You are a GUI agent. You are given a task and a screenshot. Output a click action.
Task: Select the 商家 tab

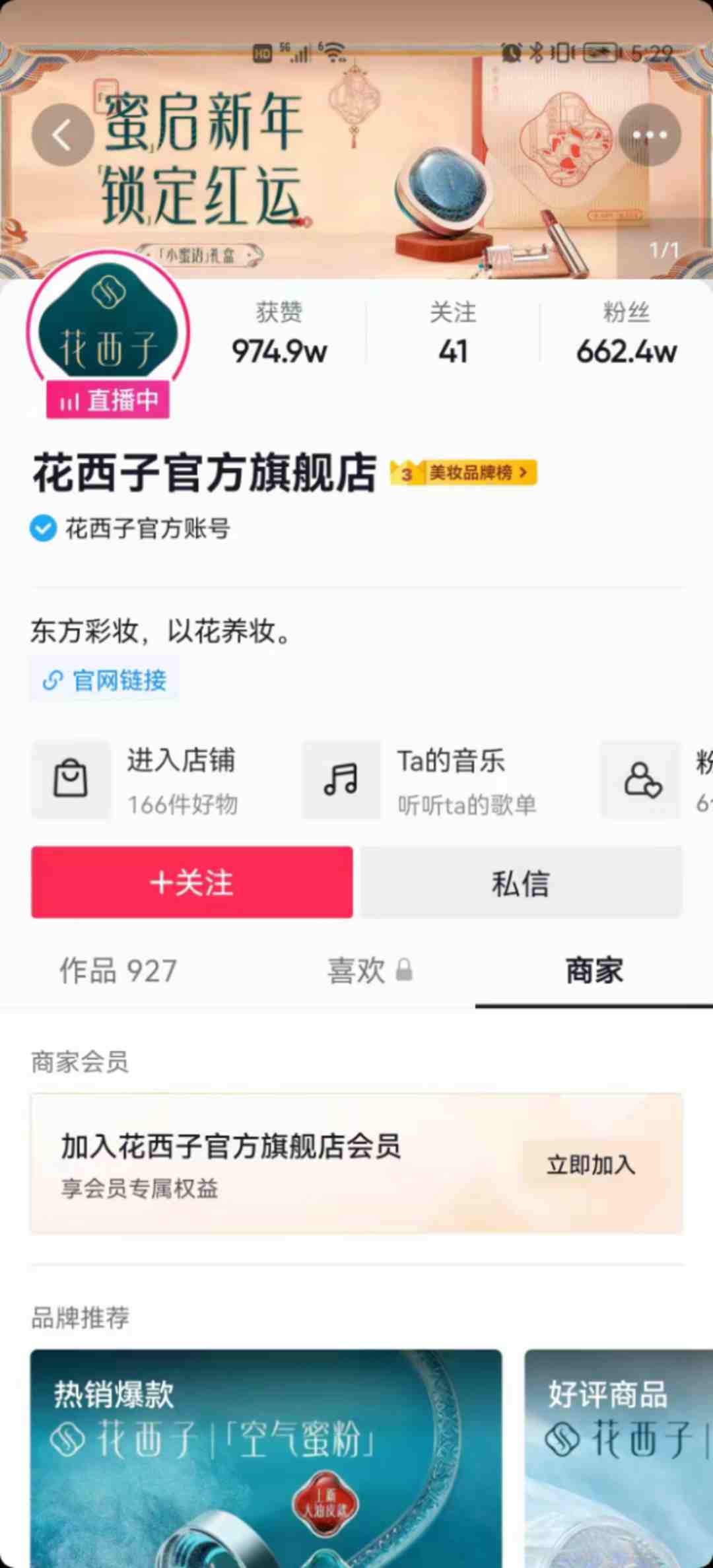coord(594,971)
